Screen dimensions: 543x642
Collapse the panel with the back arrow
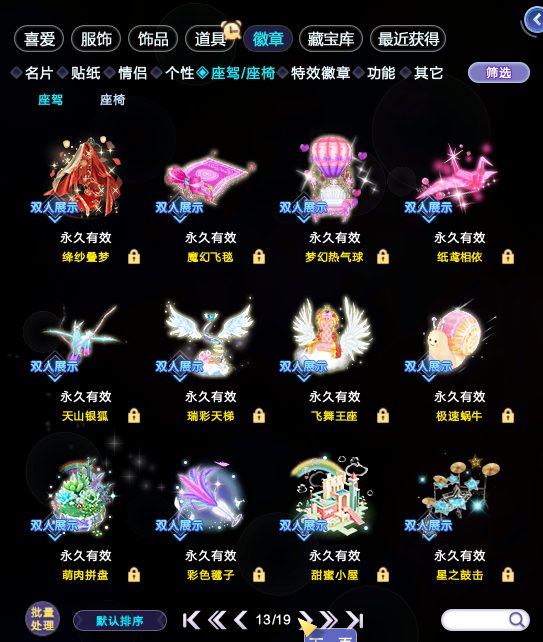pyautogui.click(x=535, y=20)
